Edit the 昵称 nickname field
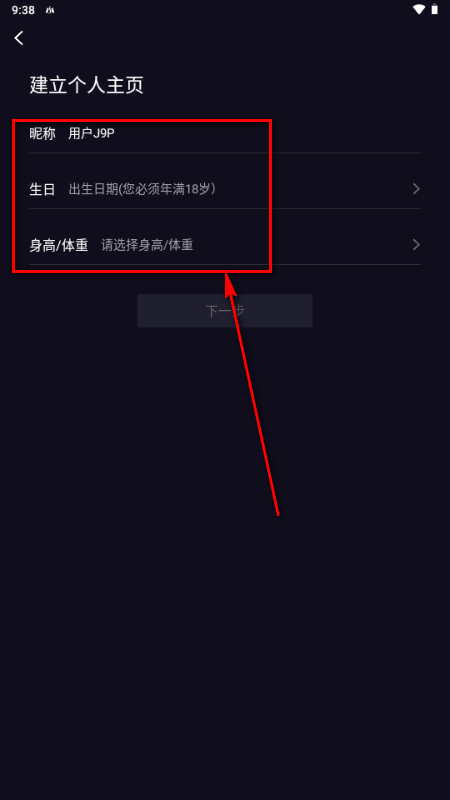 pos(224,135)
